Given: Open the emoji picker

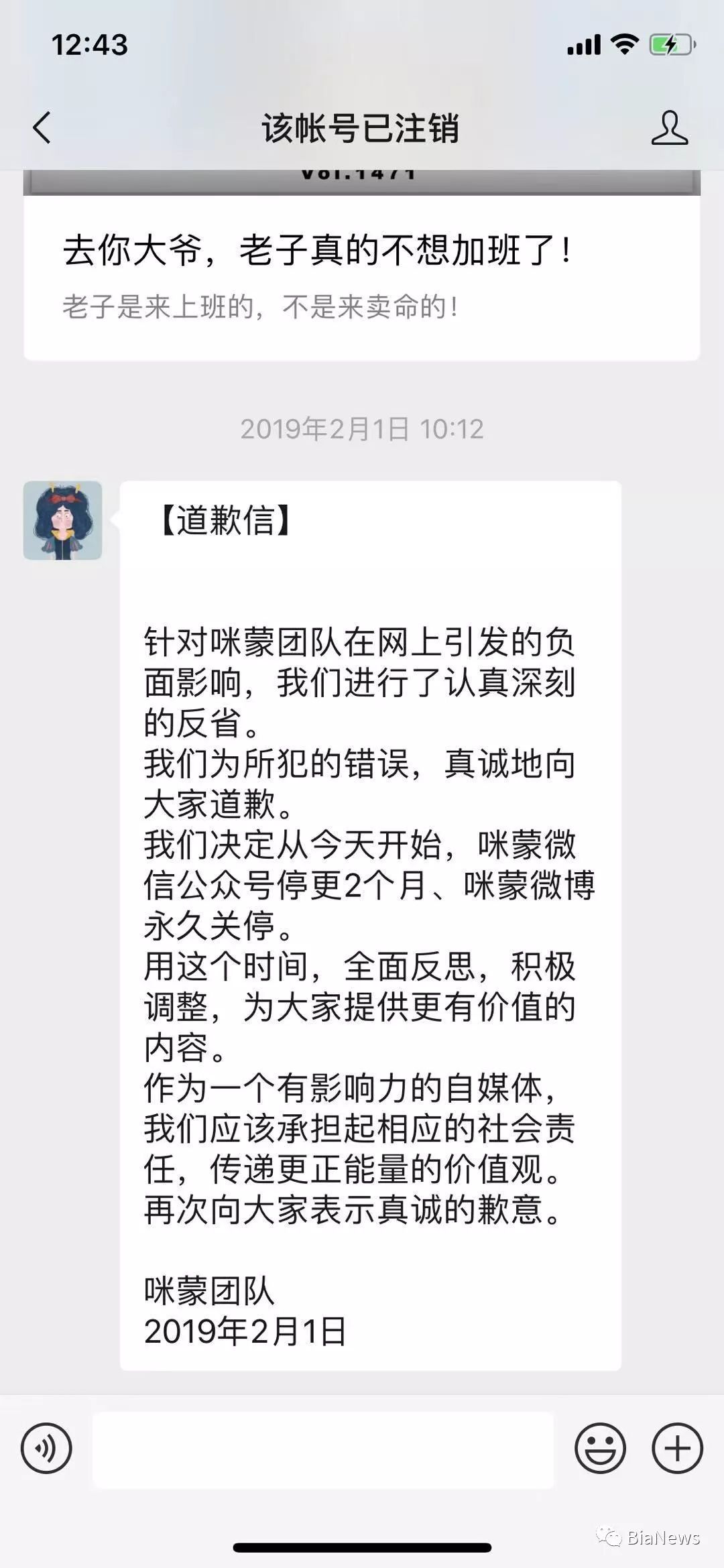Looking at the screenshot, I should tap(600, 1448).
